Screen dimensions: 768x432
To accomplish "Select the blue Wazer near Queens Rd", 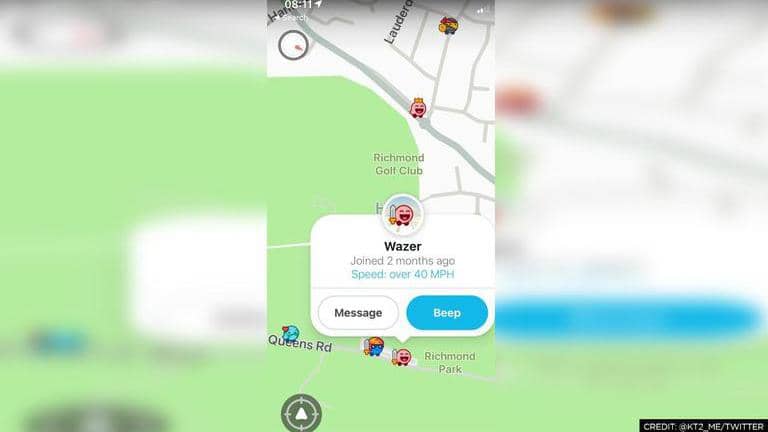I will 290,334.
